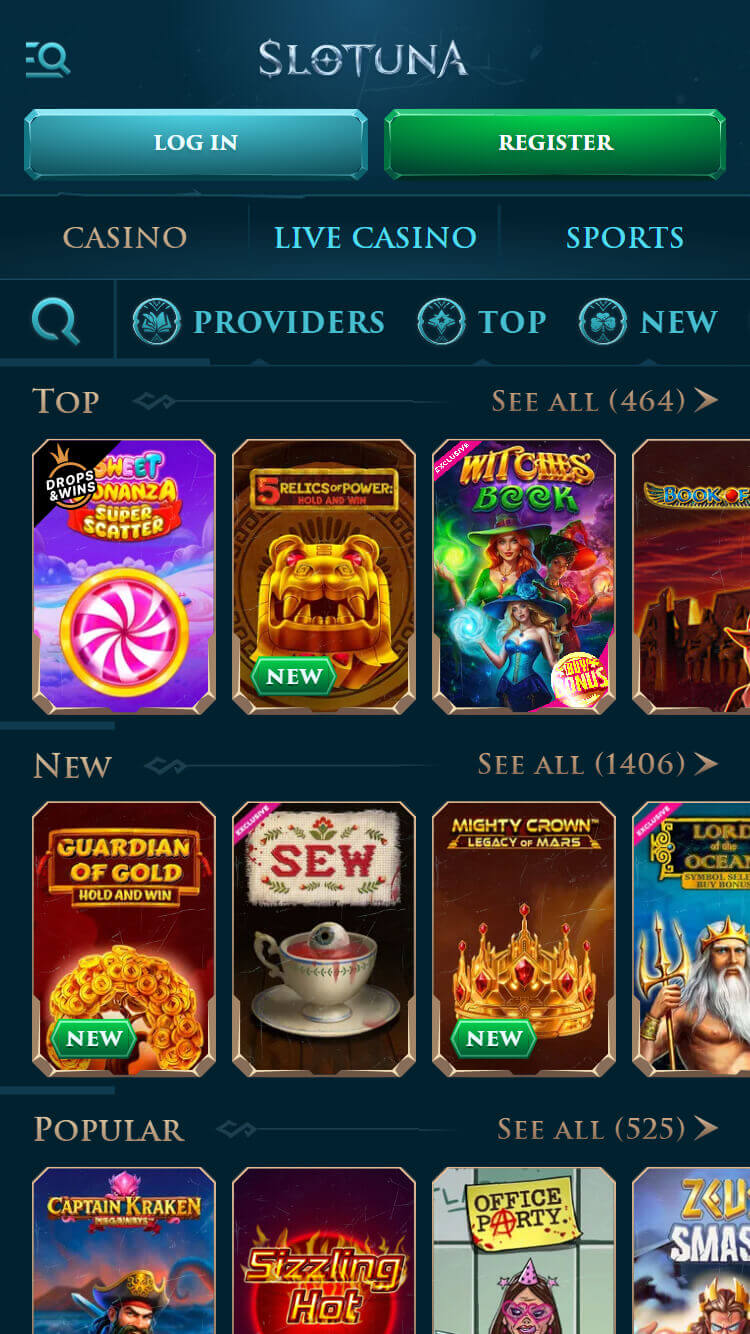Viewport: 750px width, 1334px height.
Task: Open the menu search icon
Action: (x=47, y=59)
